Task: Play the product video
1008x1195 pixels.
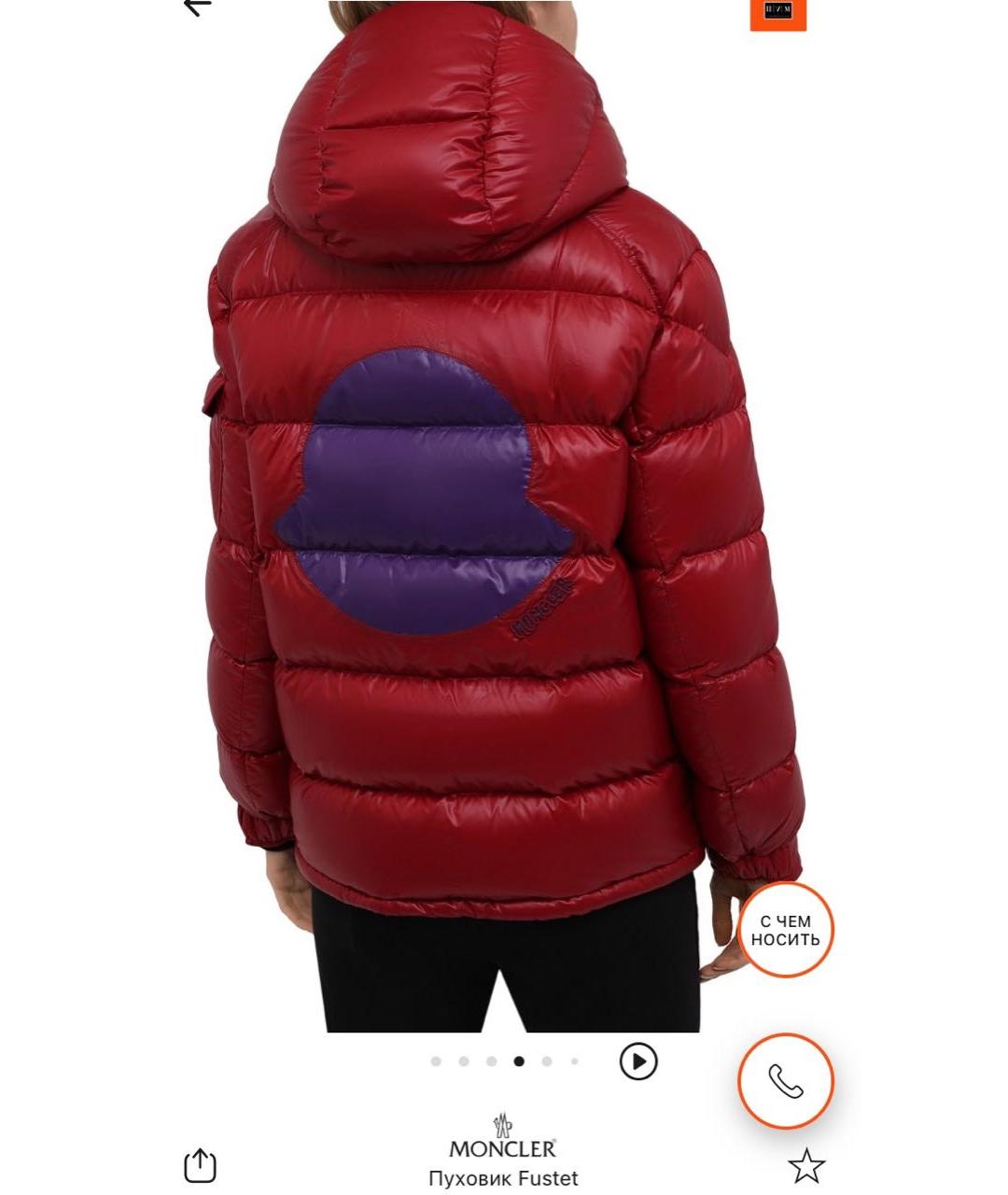Action: pos(638,1061)
